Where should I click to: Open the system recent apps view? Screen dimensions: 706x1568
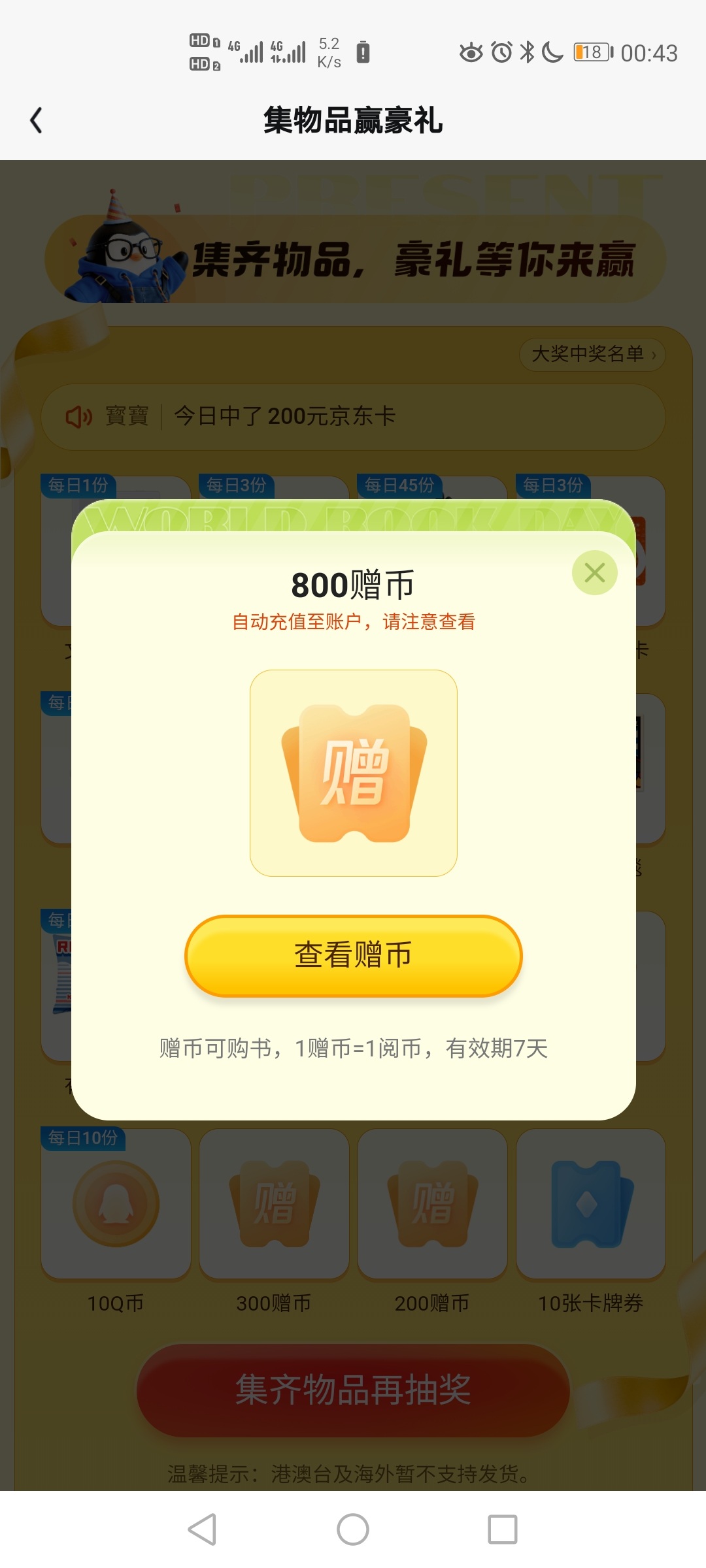point(503,1529)
